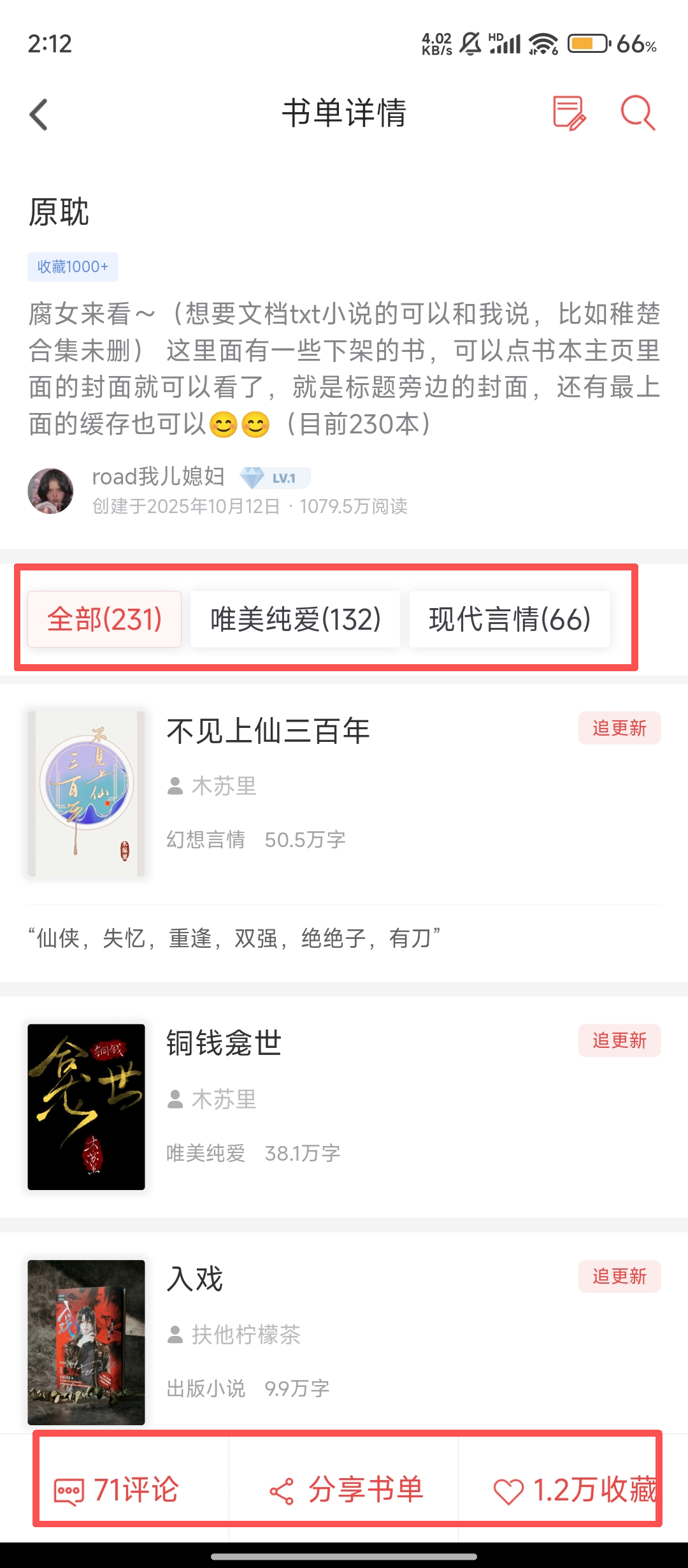
Task: Follow updates for 不见上仙三百年
Action: pyautogui.click(x=619, y=728)
